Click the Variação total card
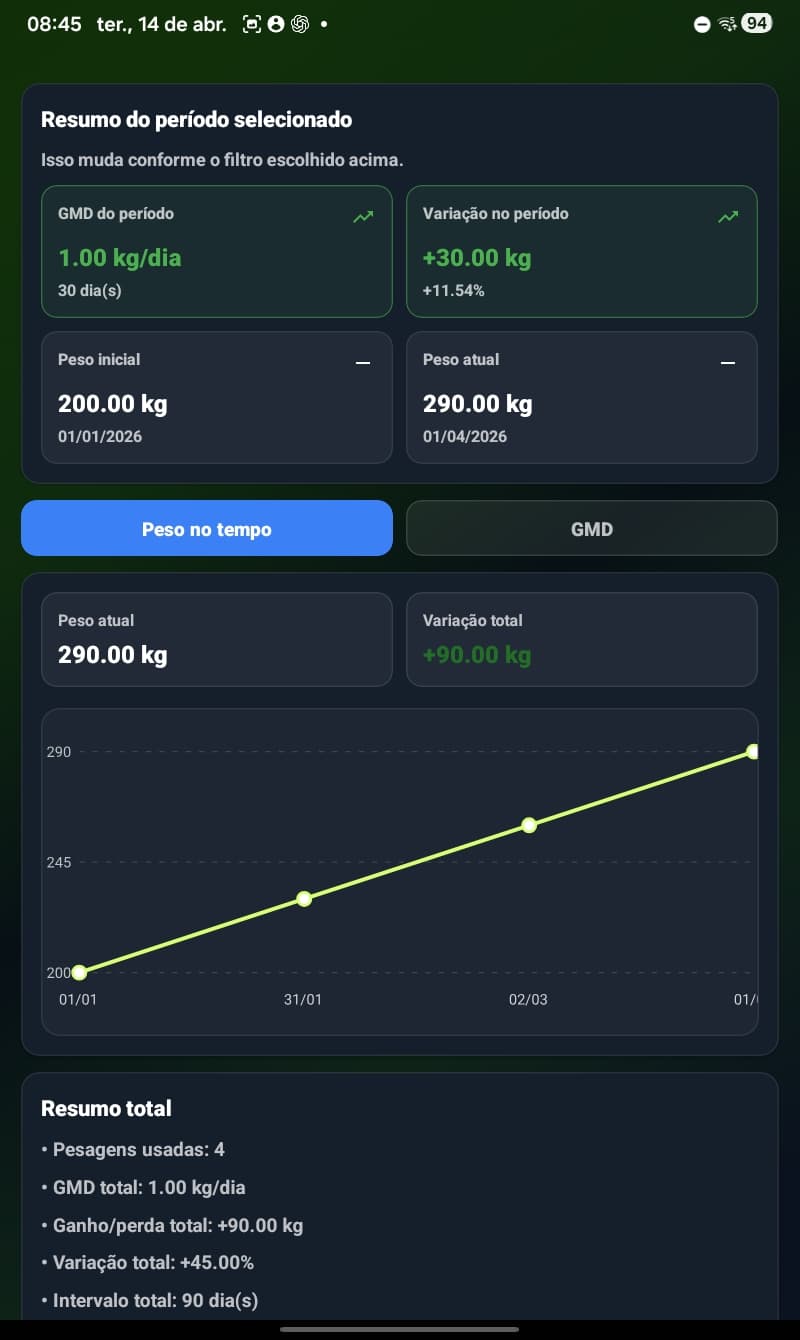 point(582,639)
